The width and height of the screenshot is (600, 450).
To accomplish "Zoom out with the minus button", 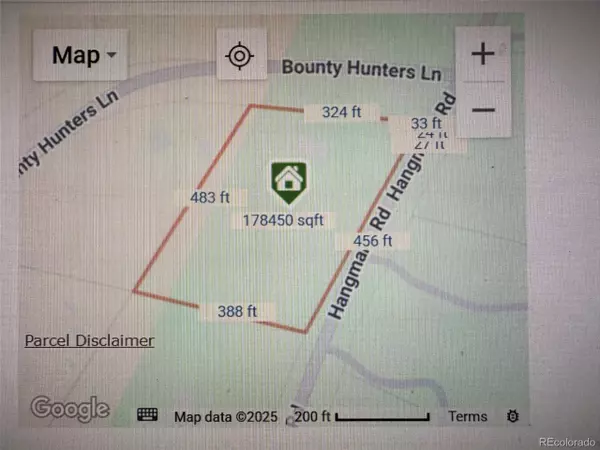I will tap(483, 108).
